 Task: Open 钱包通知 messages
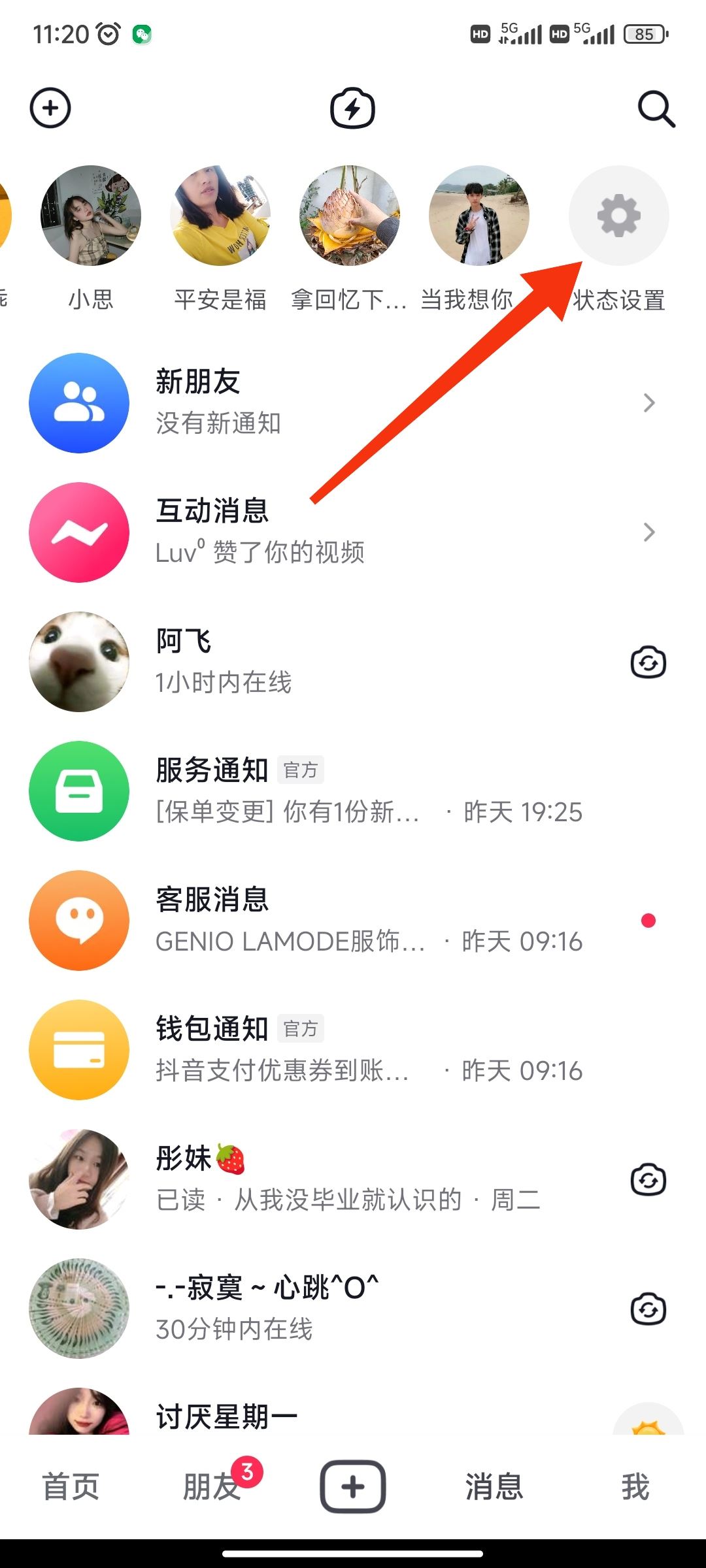(353, 1049)
